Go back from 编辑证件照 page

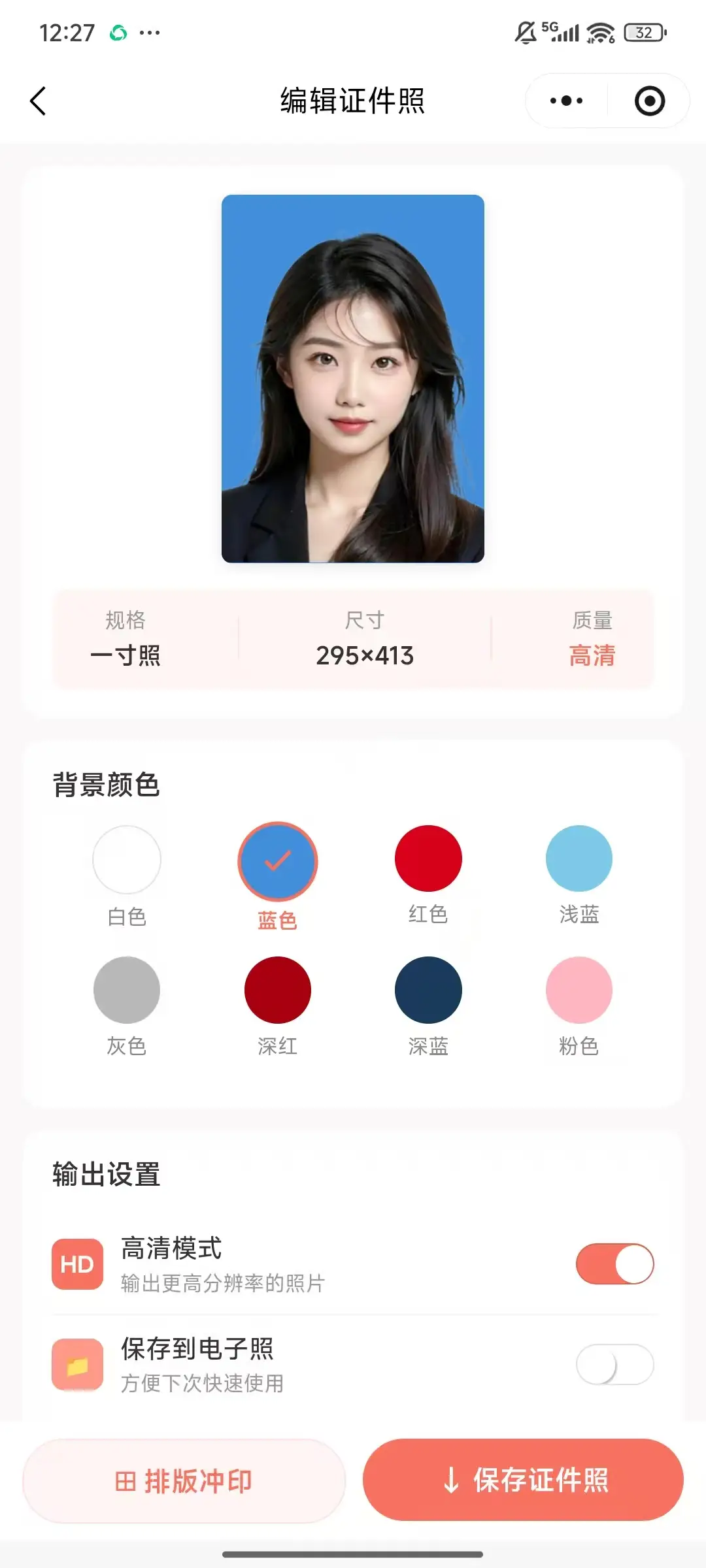39,101
